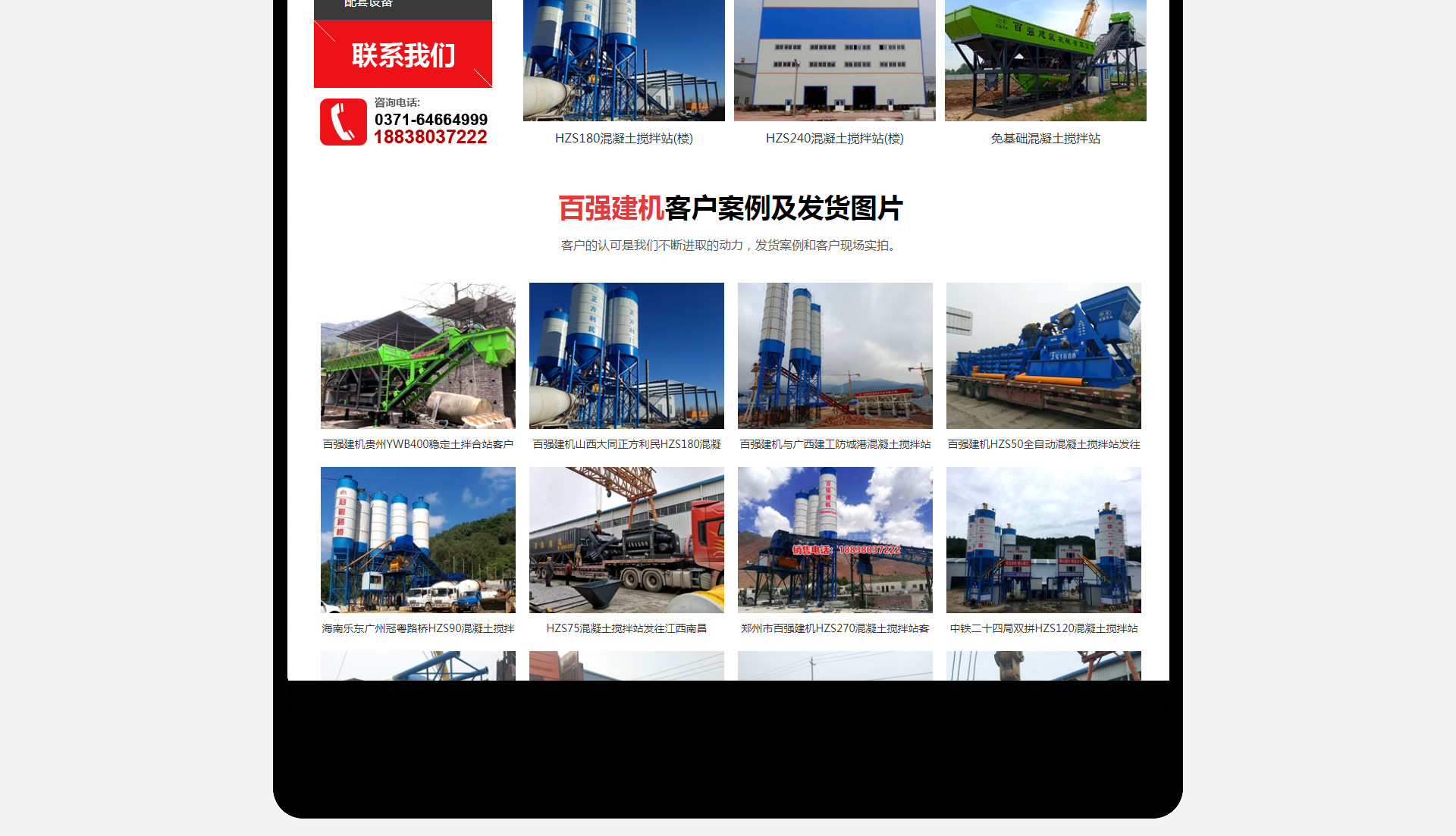The height and width of the screenshot is (836, 1456).
Task: View the 免基础混凝土搅拌站 product
Action: tap(1045, 138)
